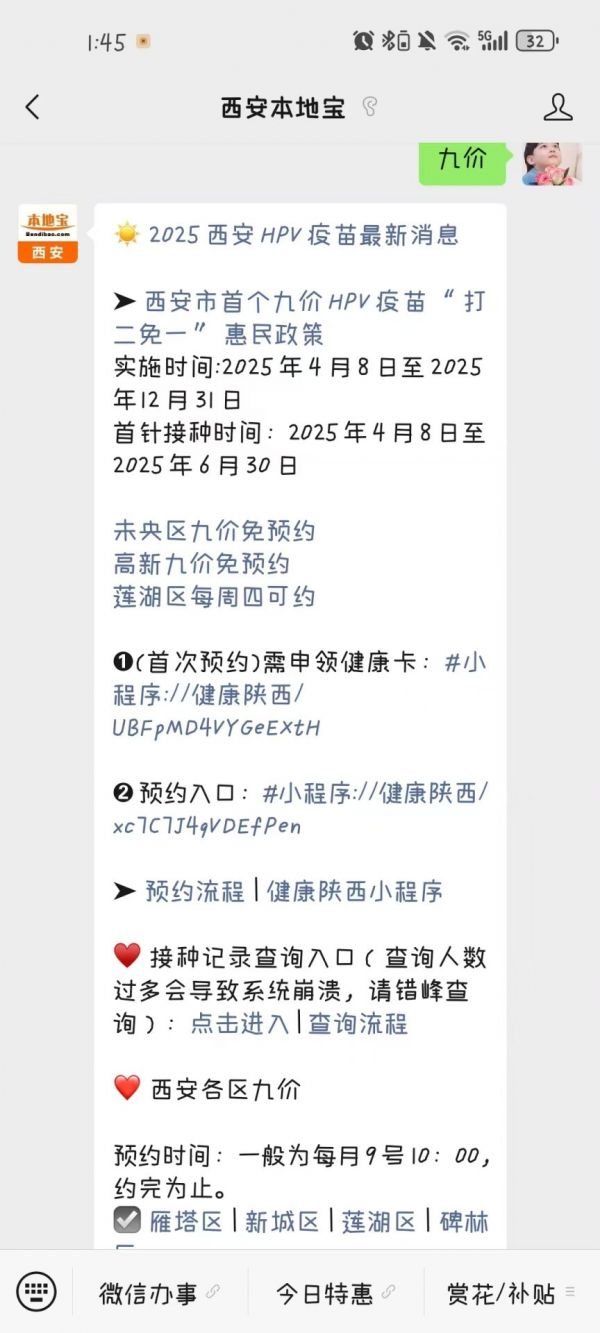
Task: Go back from 西安本地宝 chat
Action: point(32,108)
